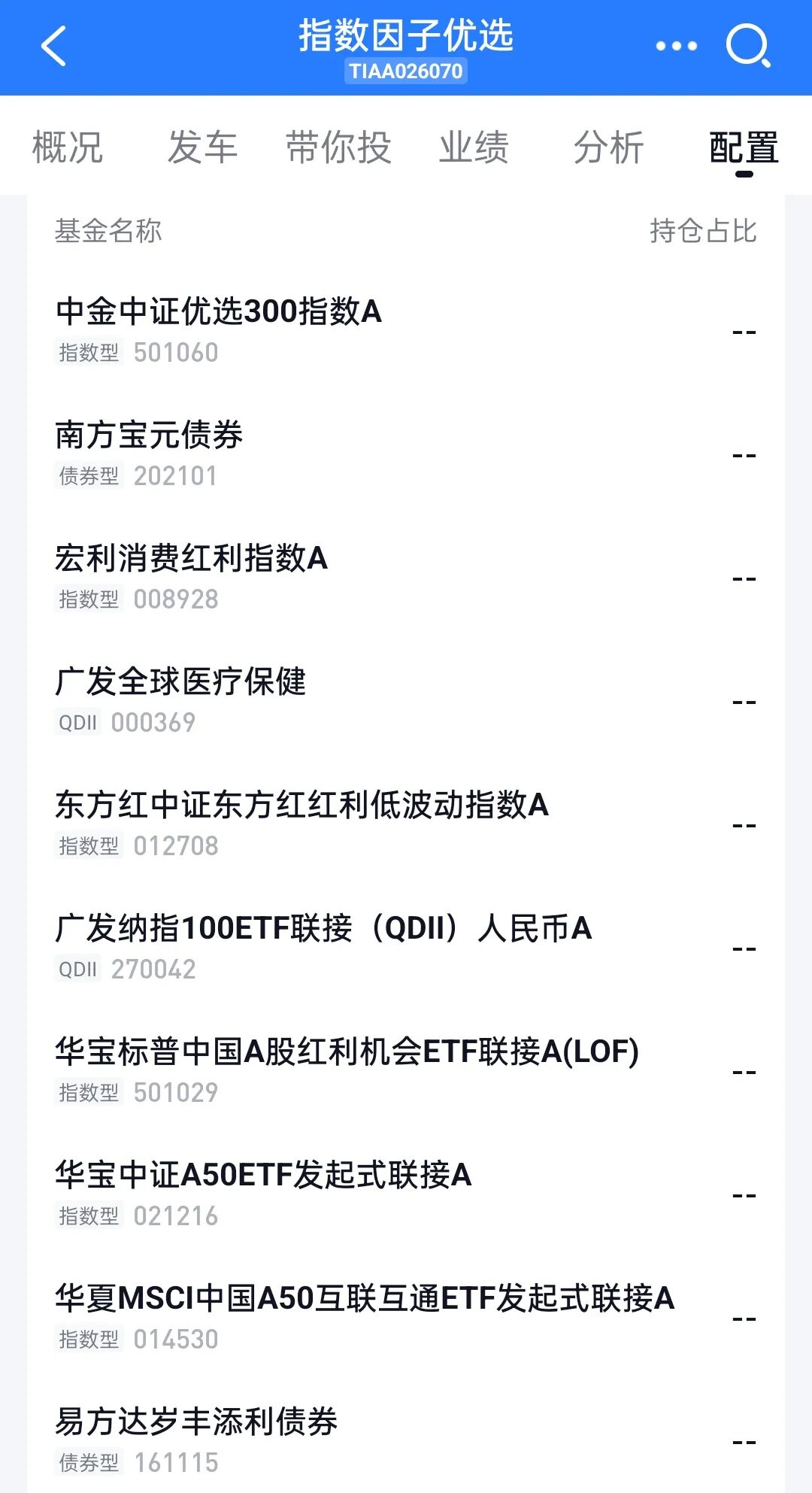View 华宝标普中国A股红利机会ETF联接A(LOF)
The image size is (812, 1493).
click(x=347, y=1051)
